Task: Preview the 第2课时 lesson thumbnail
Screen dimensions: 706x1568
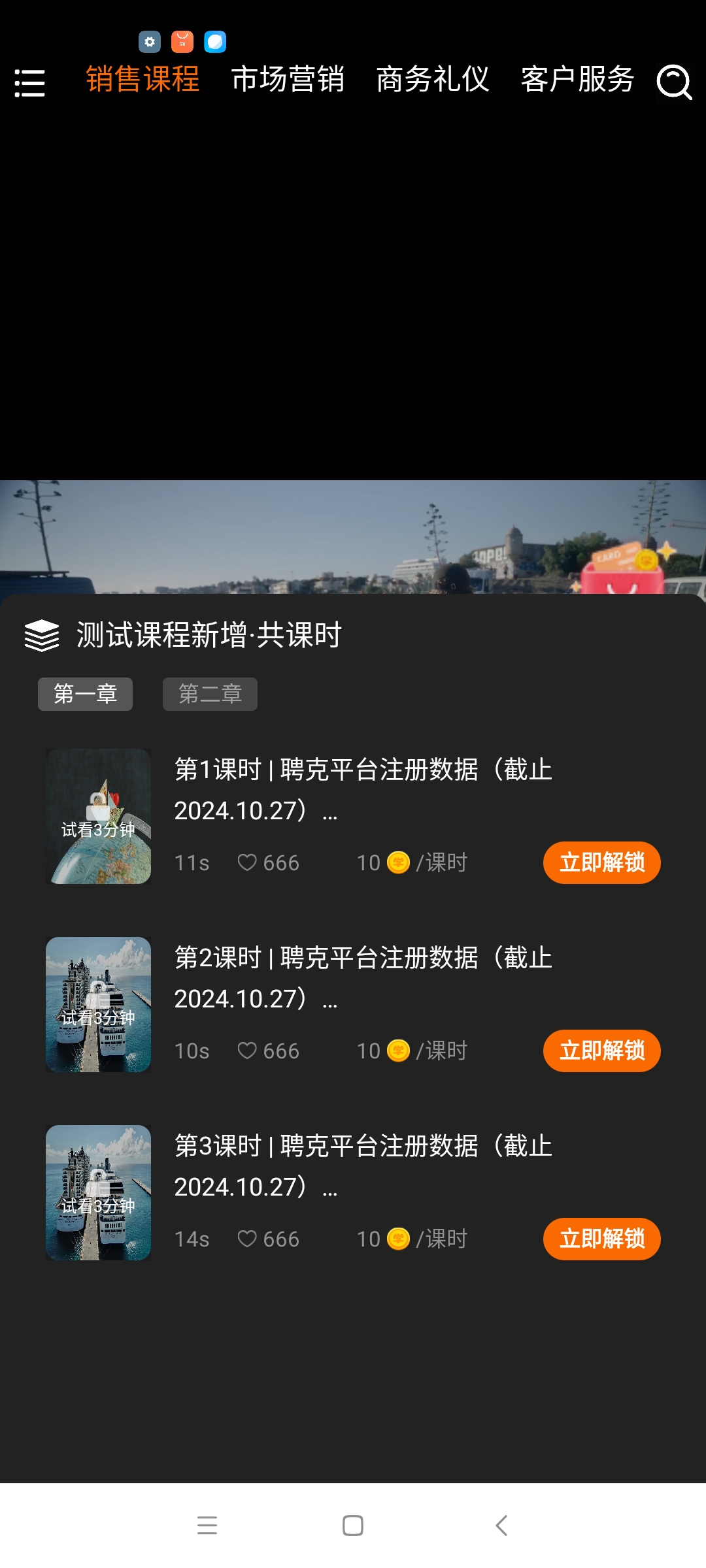Action: pos(99,1005)
